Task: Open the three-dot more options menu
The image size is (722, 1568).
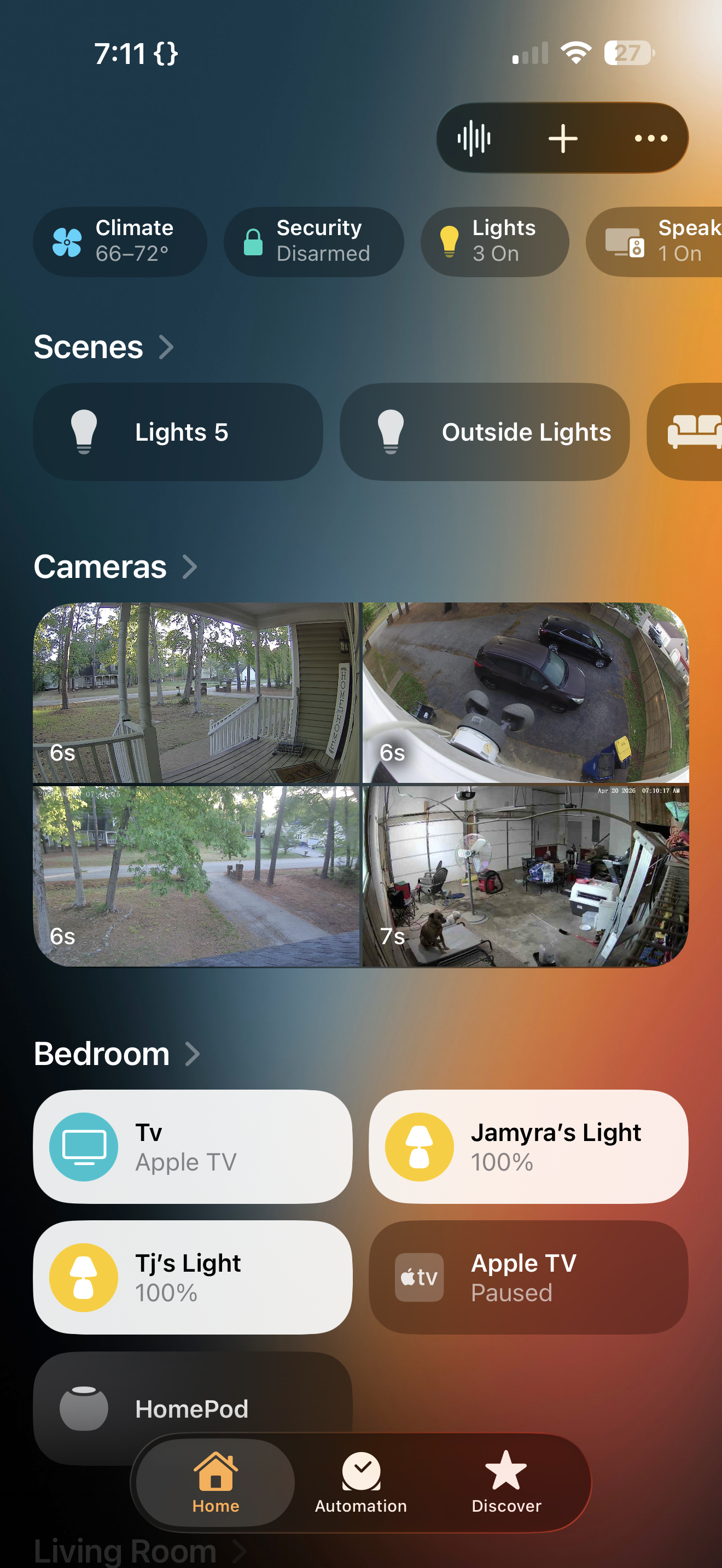Action: [651, 138]
